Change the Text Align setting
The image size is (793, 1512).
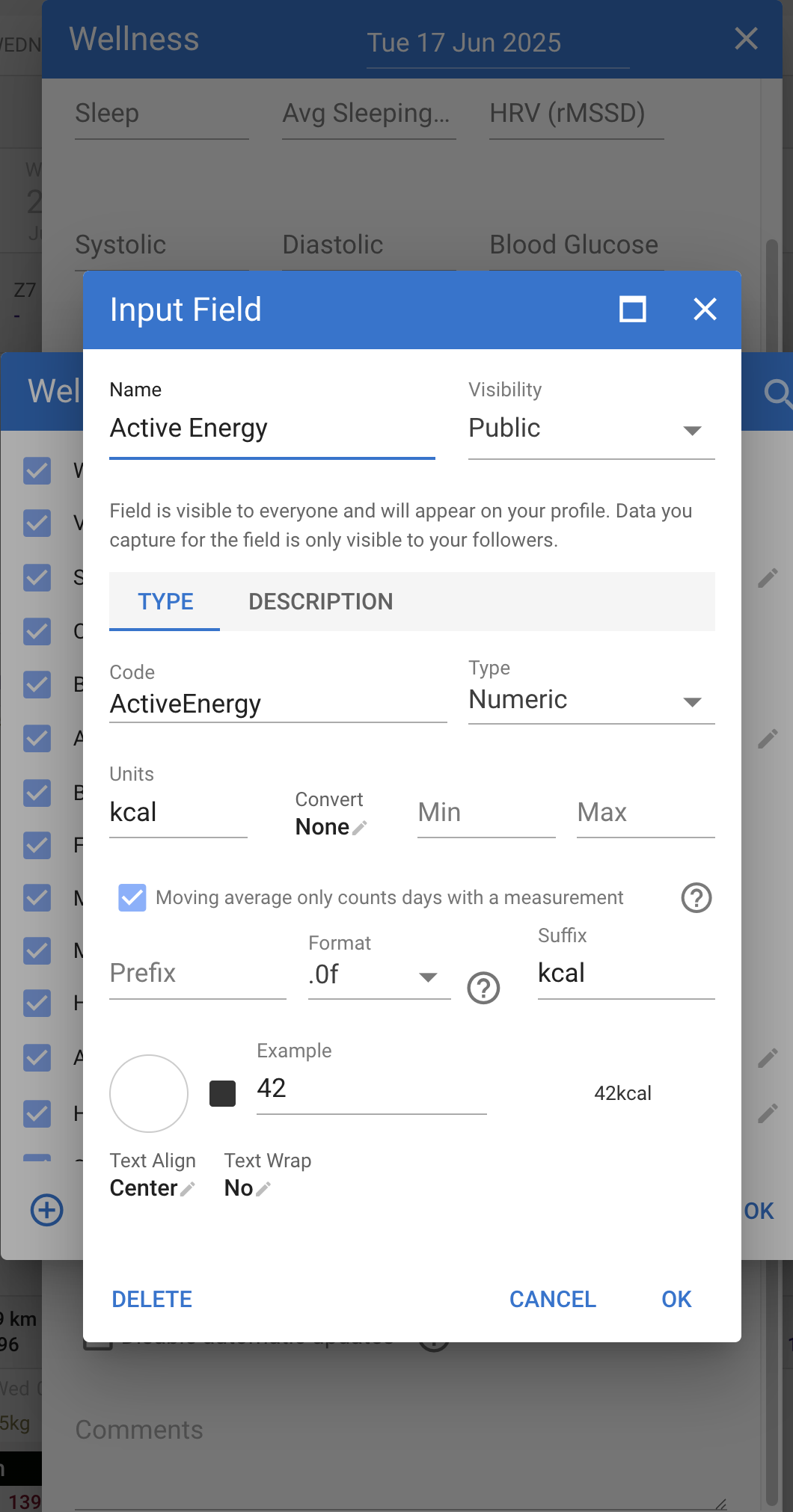pos(152,1188)
